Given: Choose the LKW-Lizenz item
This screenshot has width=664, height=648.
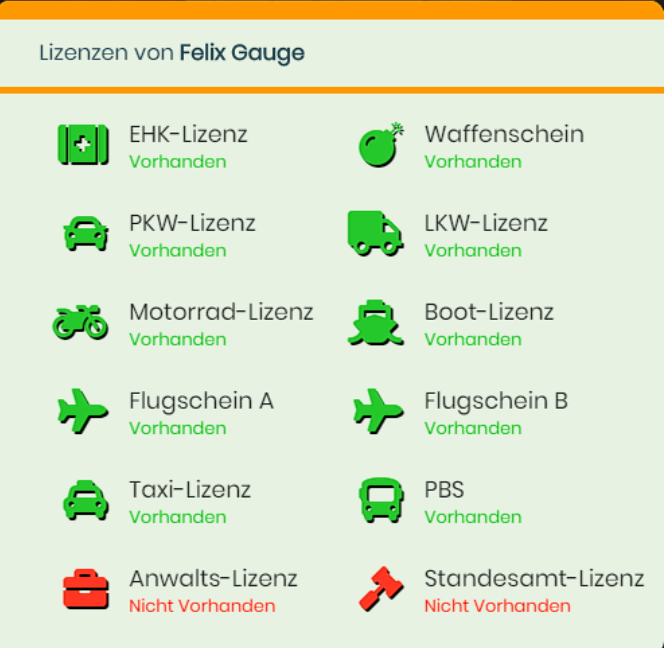Looking at the screenshot, I should (486, 224).
